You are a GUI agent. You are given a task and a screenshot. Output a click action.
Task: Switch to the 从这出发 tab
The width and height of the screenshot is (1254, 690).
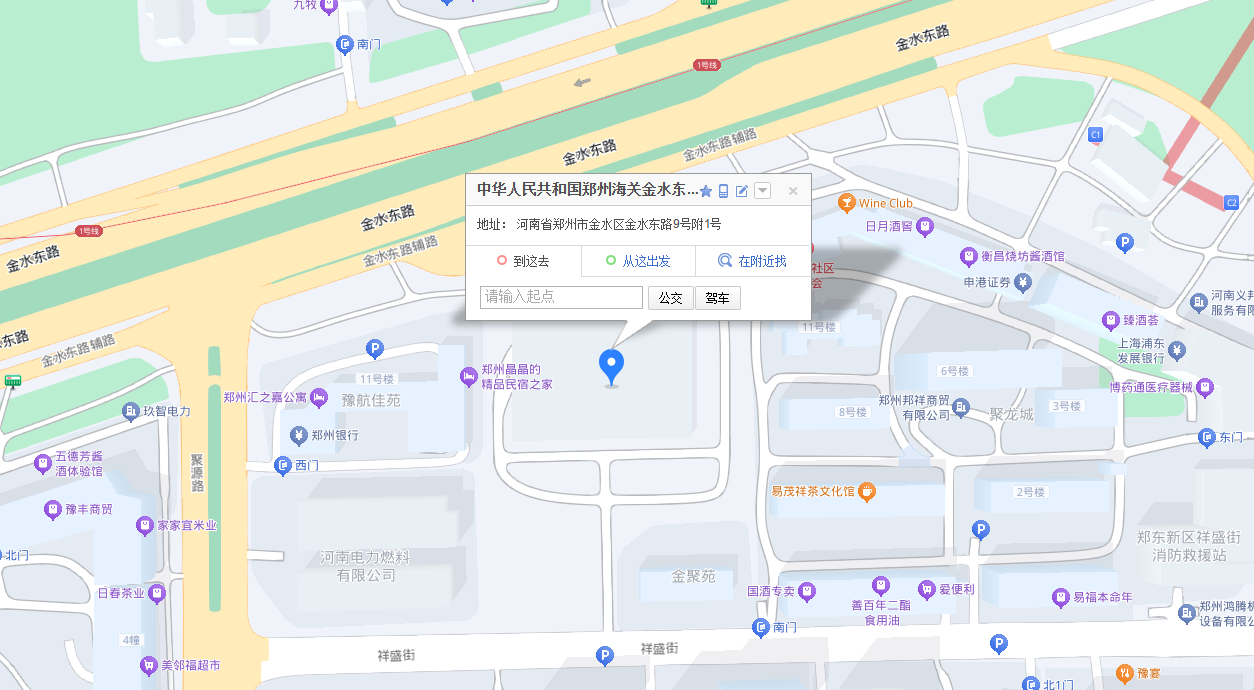pos(638,261)
